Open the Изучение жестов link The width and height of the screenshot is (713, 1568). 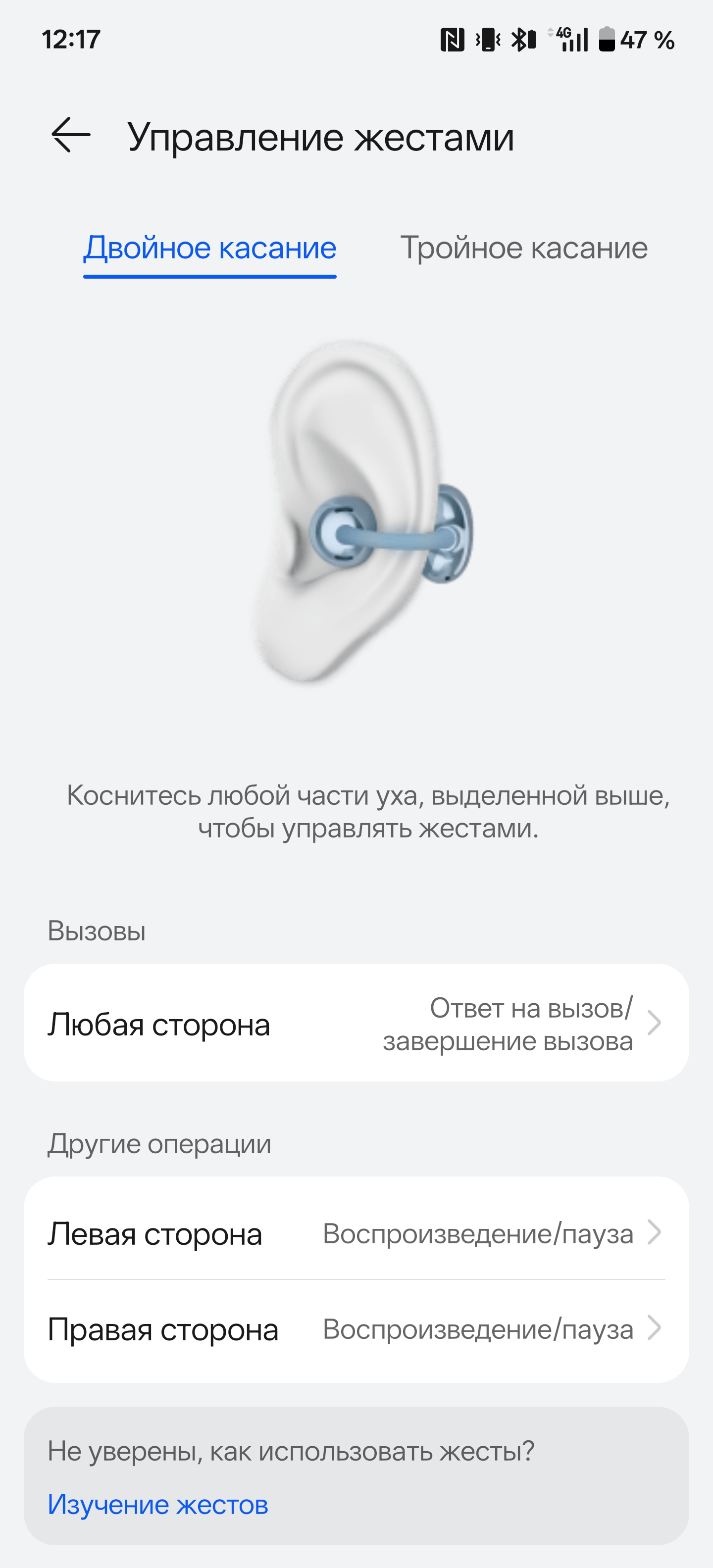pyautogui.click(x=157, y=1505)
